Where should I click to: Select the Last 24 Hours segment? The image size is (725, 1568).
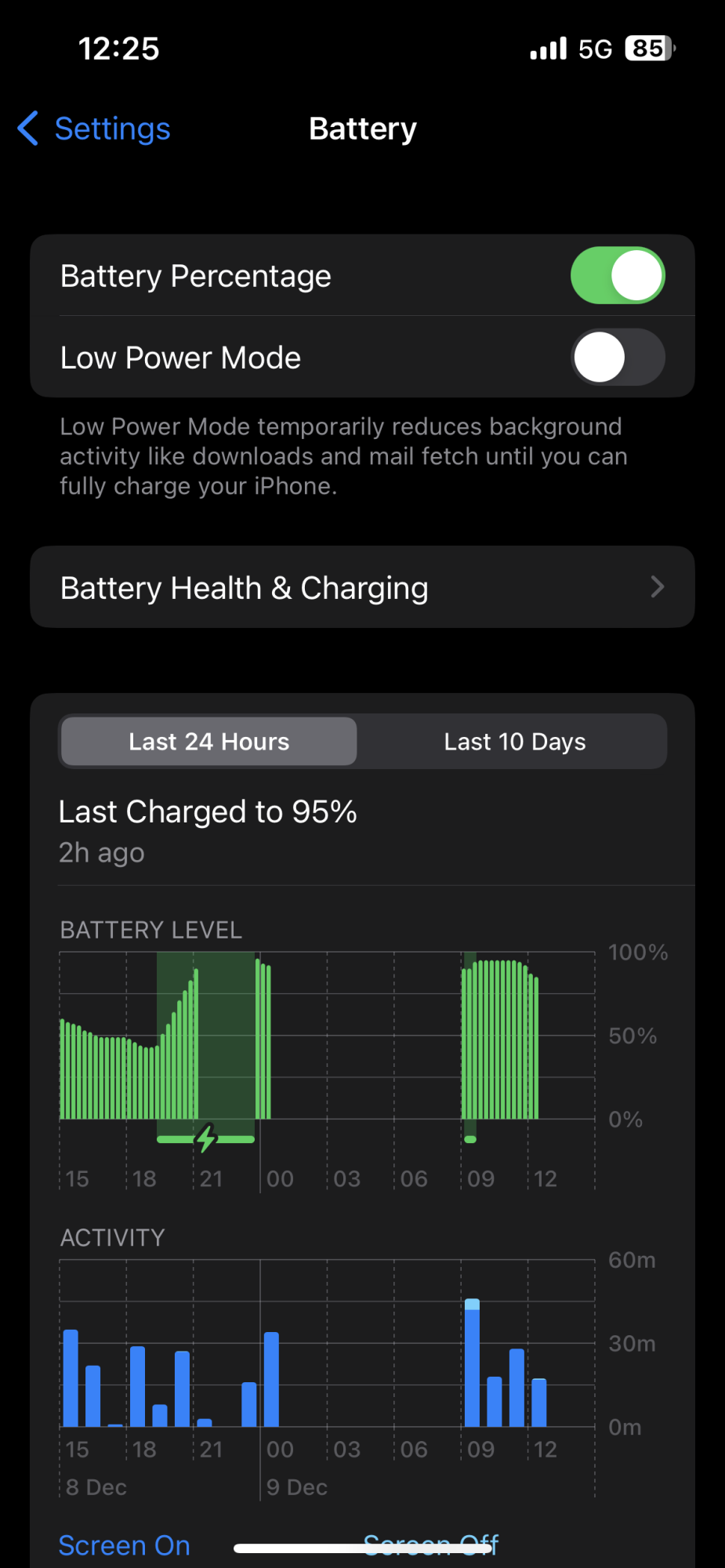(x=209, y=742)
